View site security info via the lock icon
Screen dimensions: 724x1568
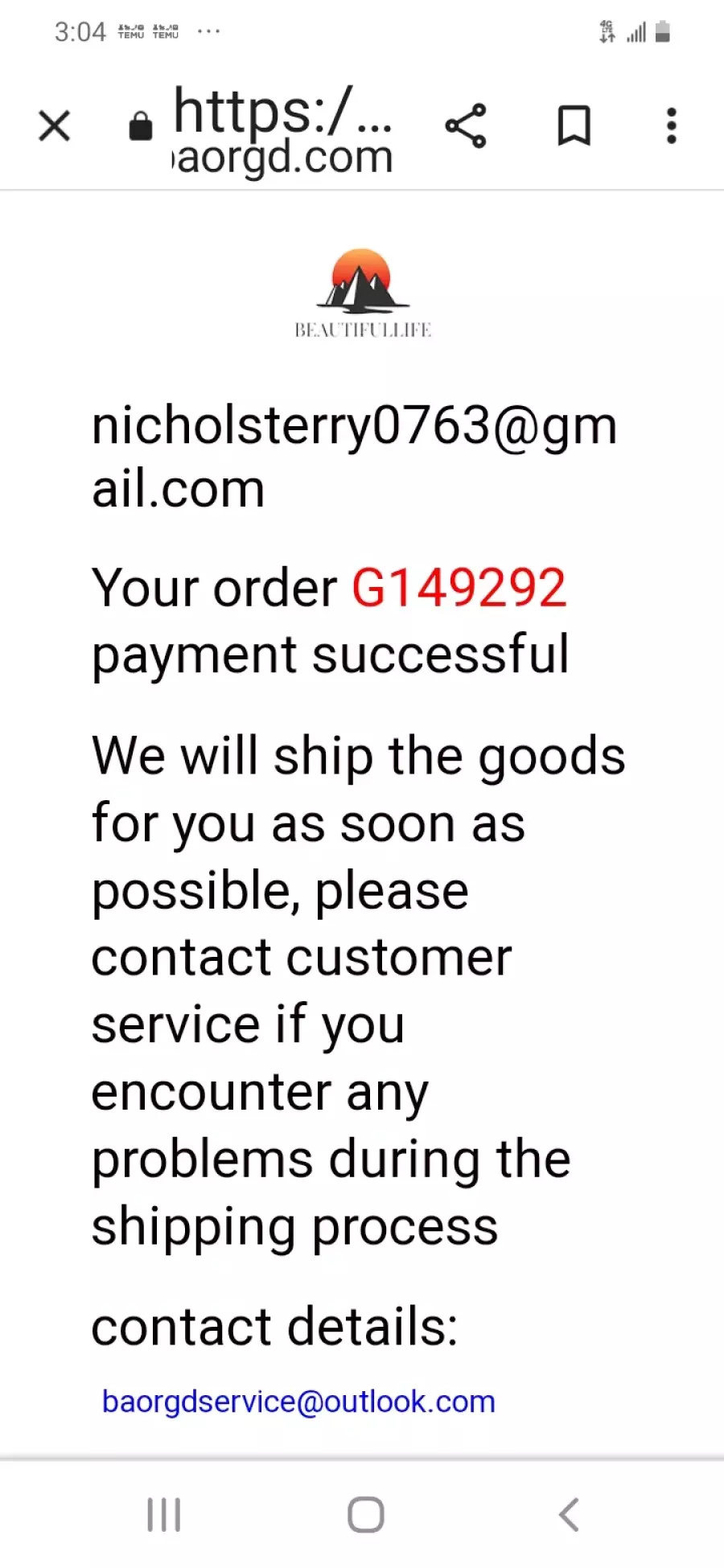(x=141, y=125)
